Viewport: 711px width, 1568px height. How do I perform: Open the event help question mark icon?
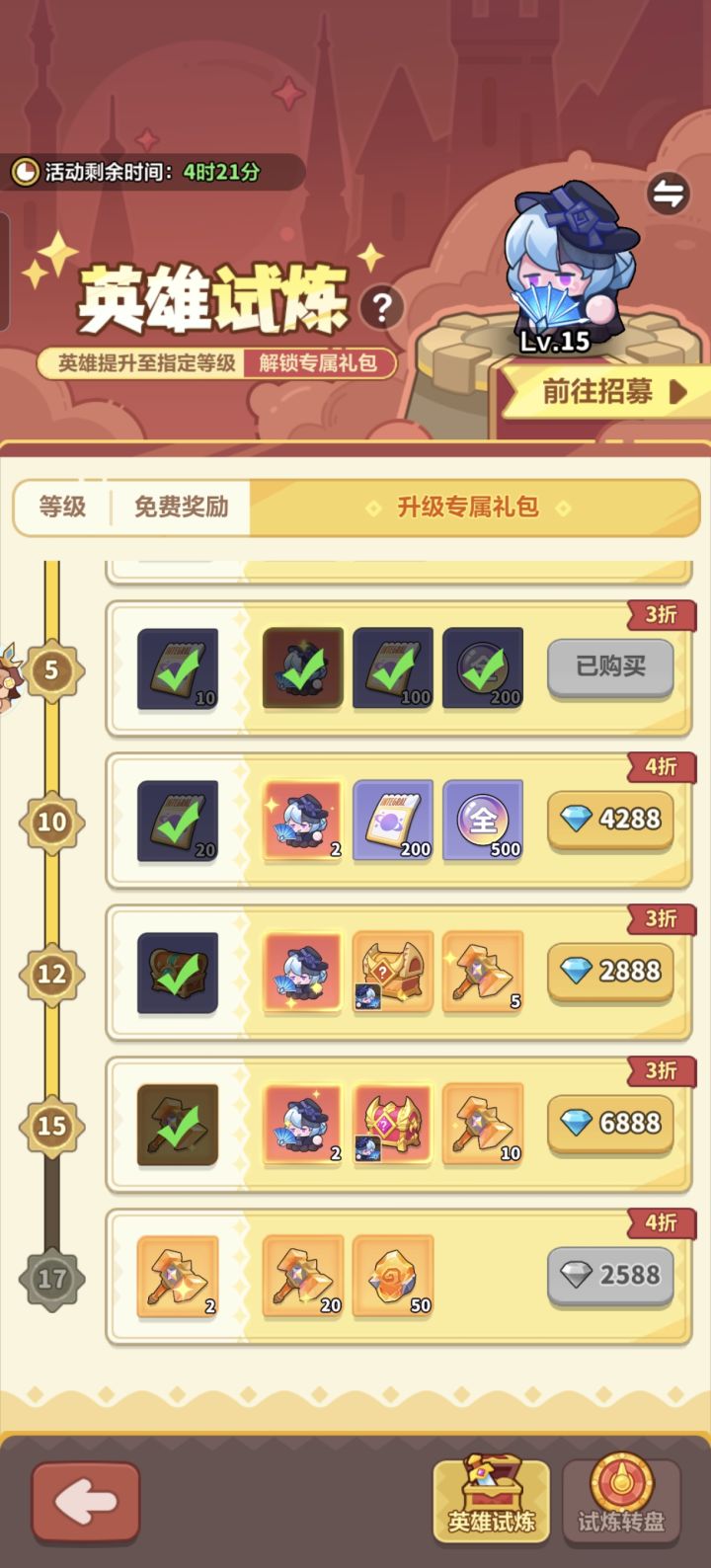(x=380, y=306)
